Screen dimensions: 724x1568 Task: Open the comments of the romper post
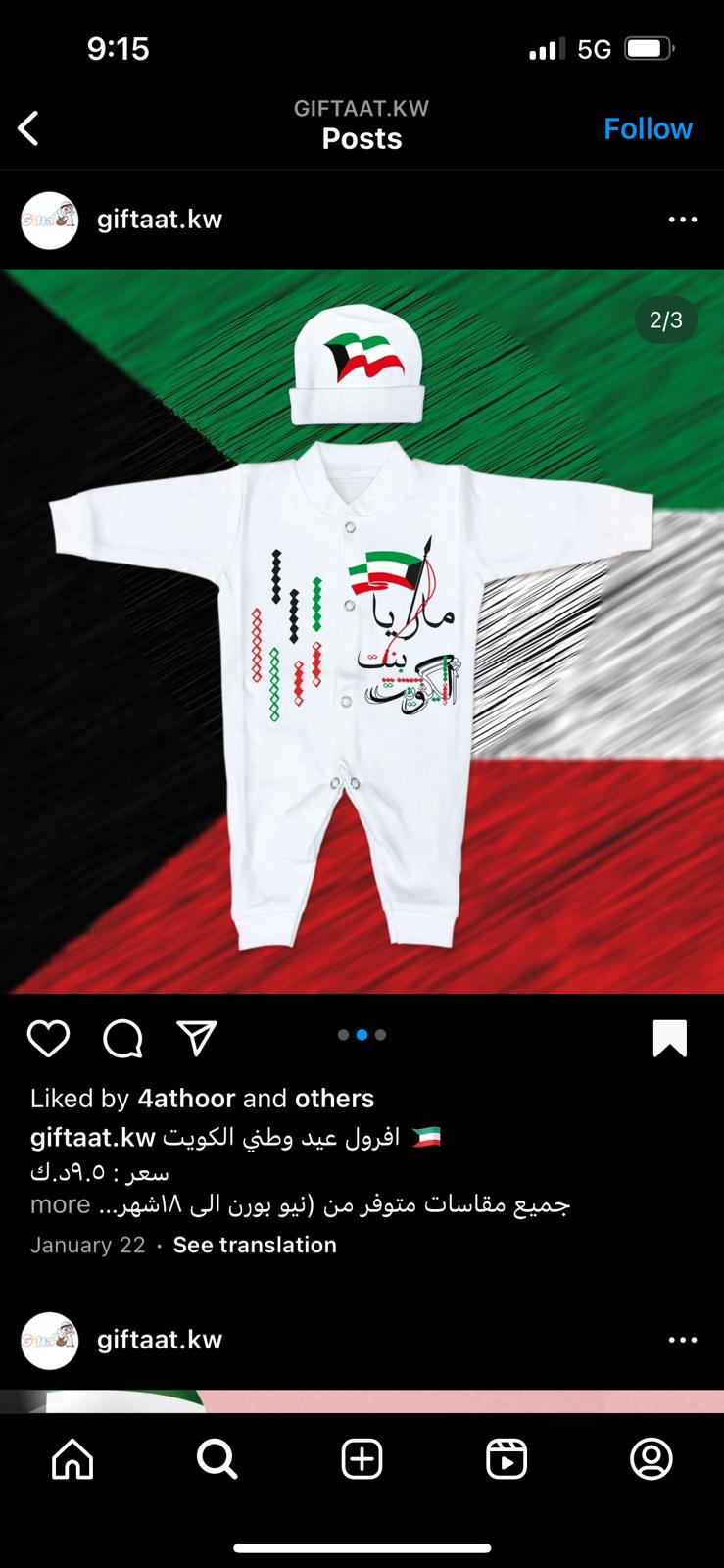coord(123,1038)
